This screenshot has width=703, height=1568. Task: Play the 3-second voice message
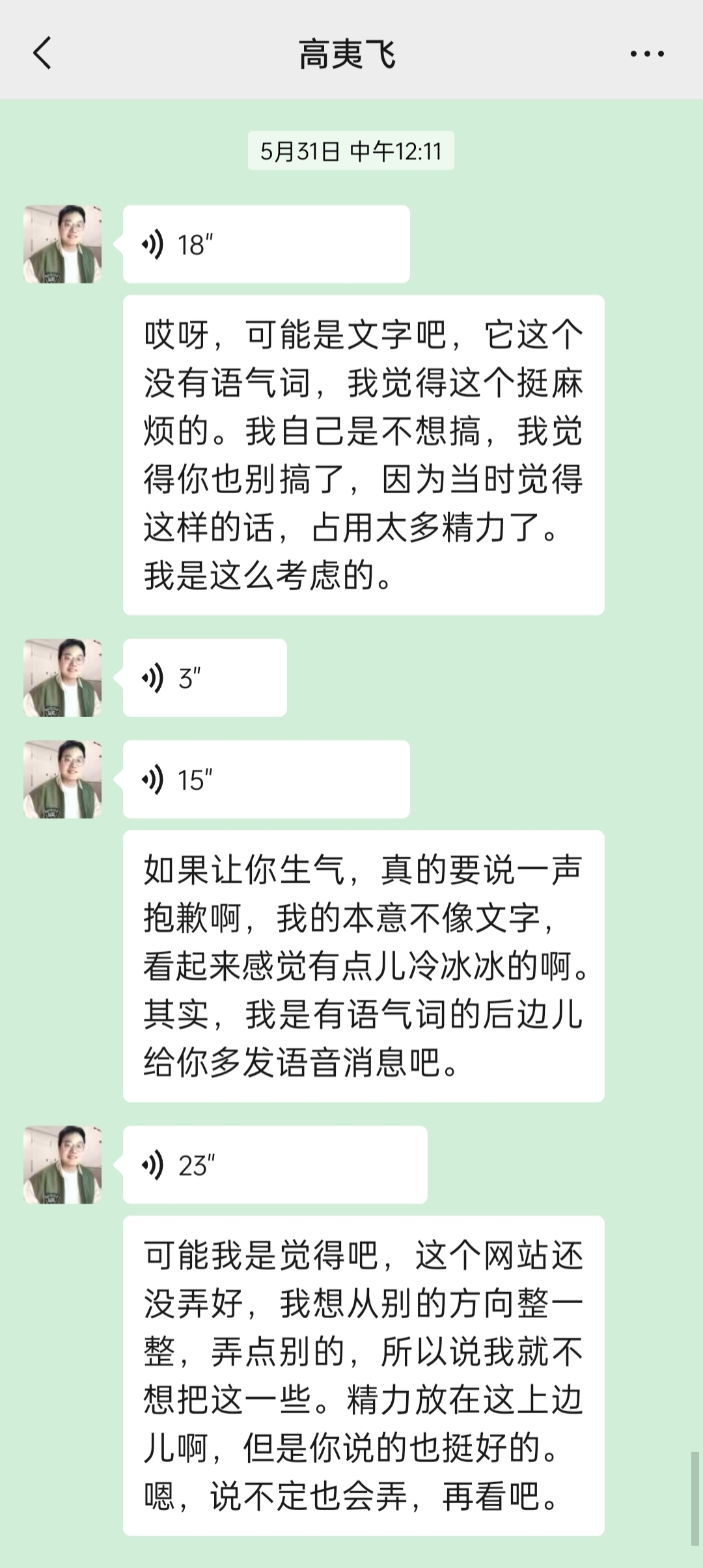tap(205, 678)
